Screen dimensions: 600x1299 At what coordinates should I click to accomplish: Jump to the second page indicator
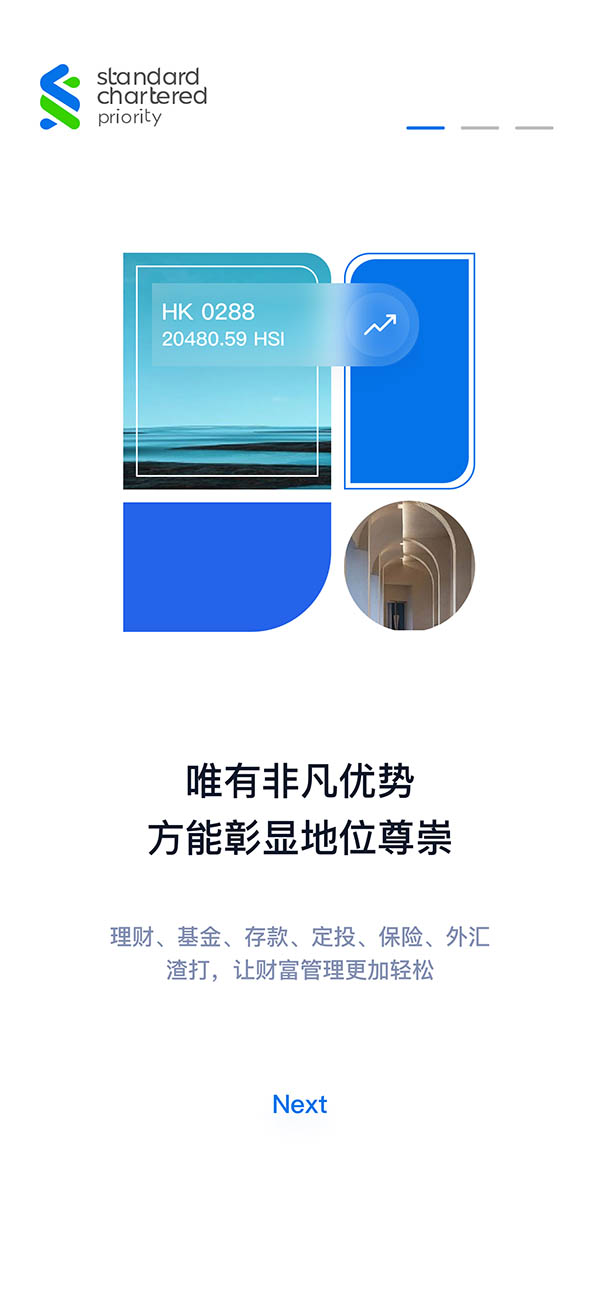[x=479, y=128]
